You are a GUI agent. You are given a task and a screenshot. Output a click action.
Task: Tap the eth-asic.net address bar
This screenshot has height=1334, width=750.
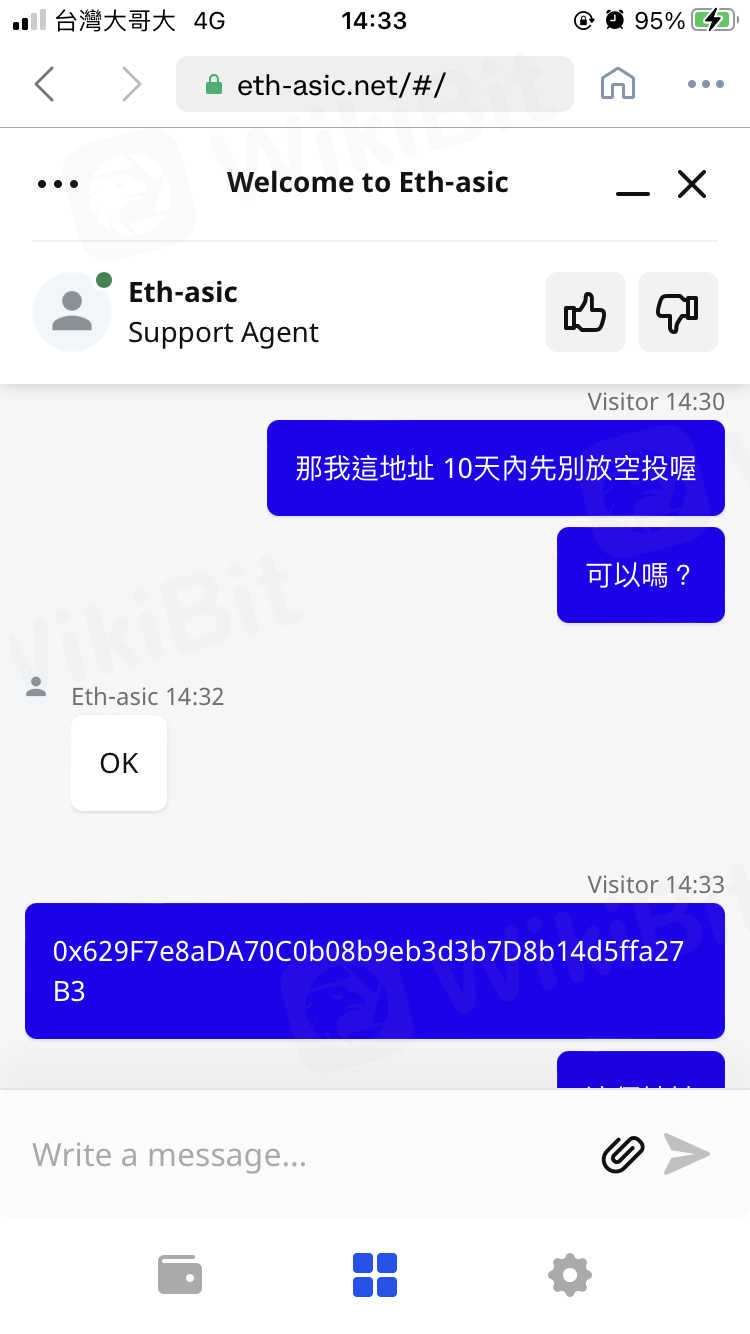pyautogui.click(x=374, y=85)
